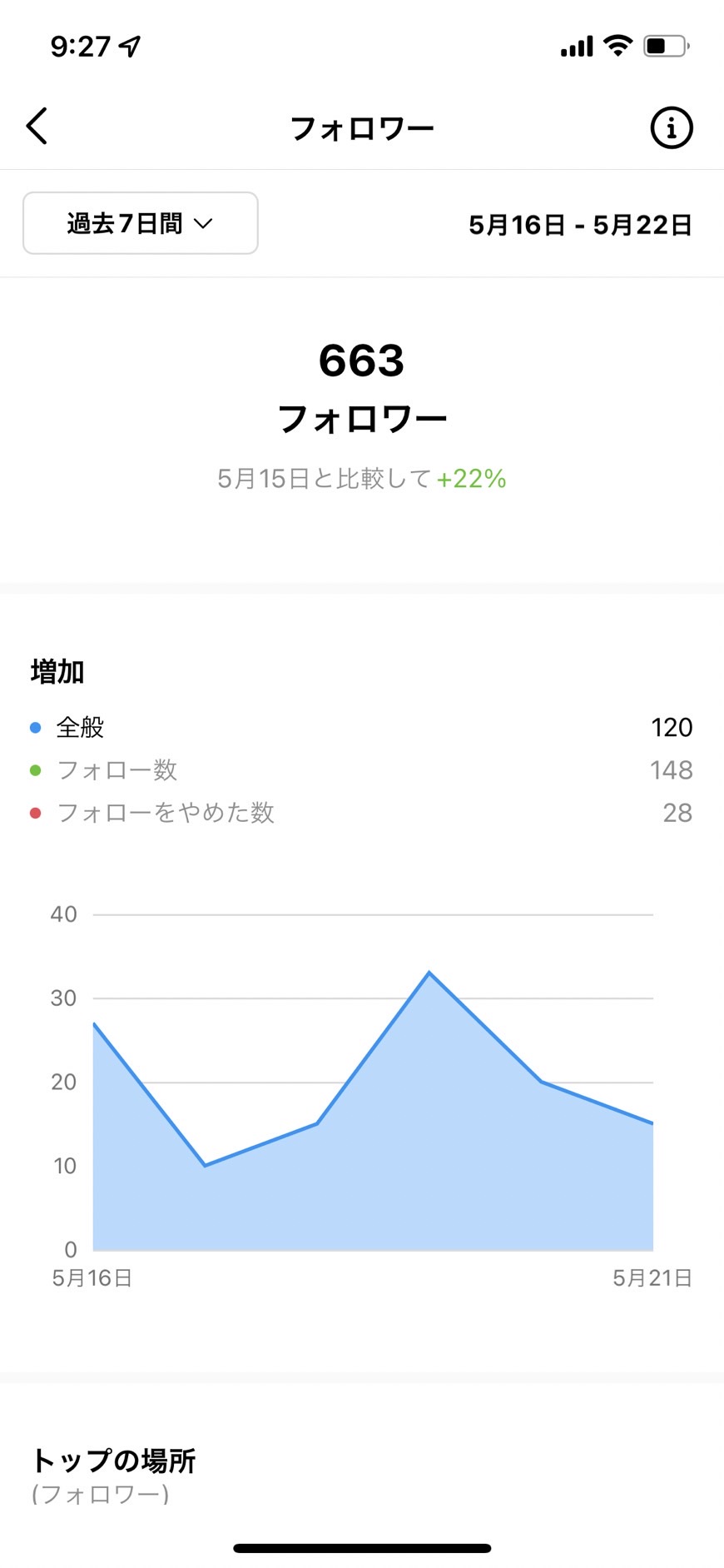Viewport: 724px width, 1568px height.
Task: Open the info icon
Action: 671,127
